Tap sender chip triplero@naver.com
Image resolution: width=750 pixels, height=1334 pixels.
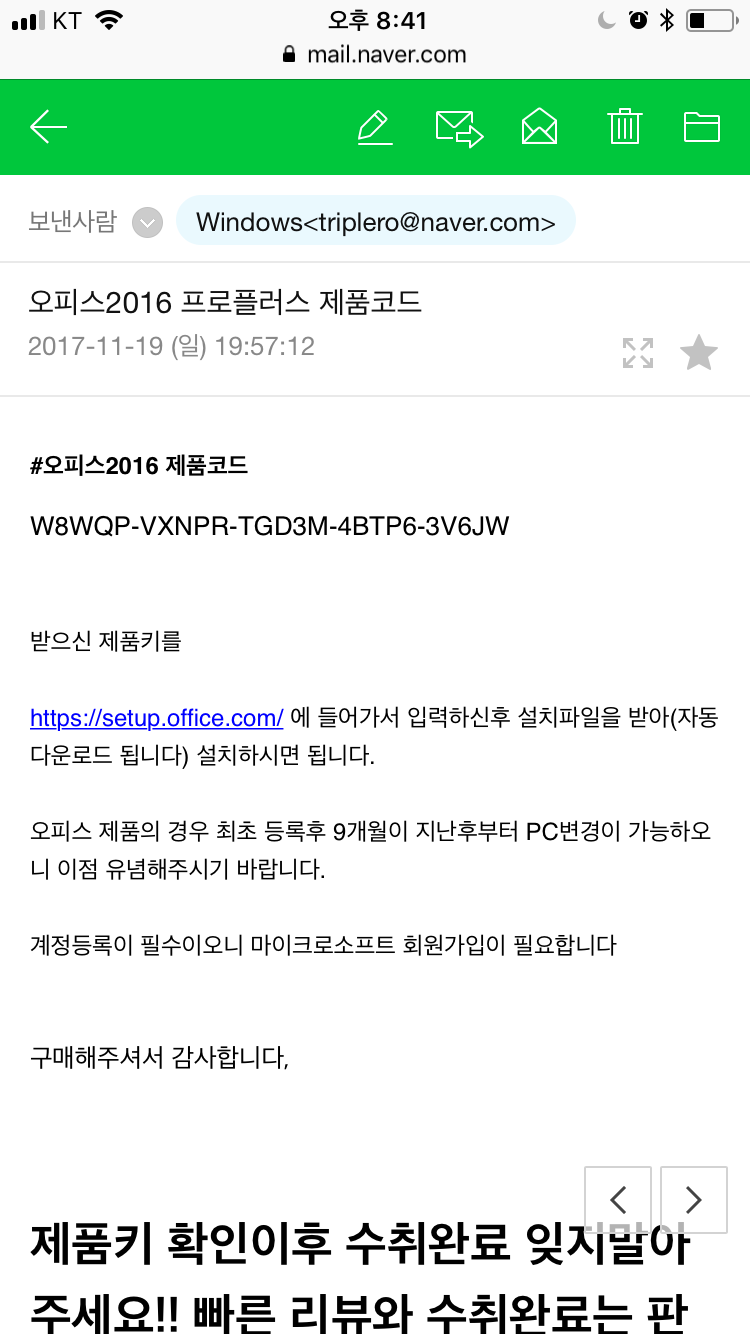coord(376,221)
